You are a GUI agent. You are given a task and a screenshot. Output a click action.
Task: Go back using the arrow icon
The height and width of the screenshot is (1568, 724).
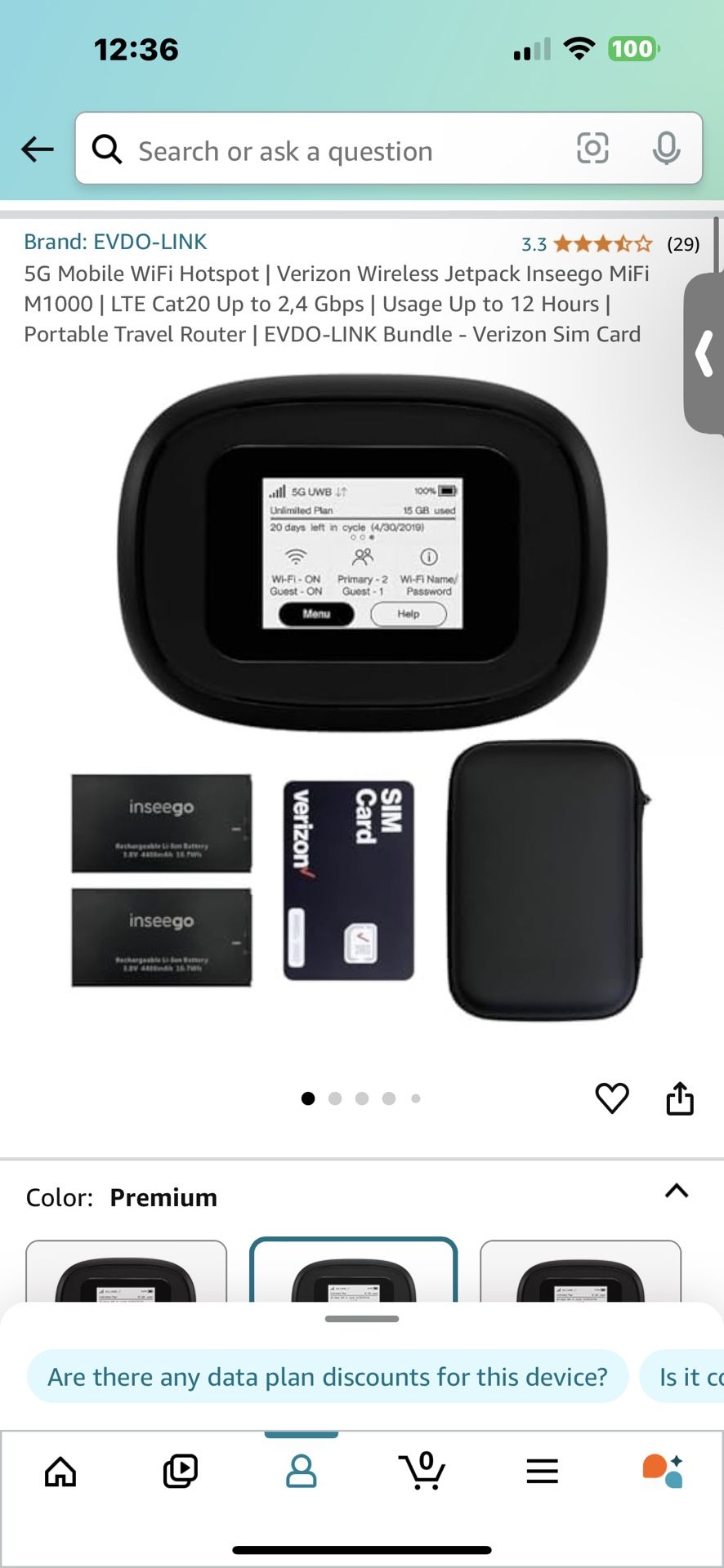pos(38,149)
